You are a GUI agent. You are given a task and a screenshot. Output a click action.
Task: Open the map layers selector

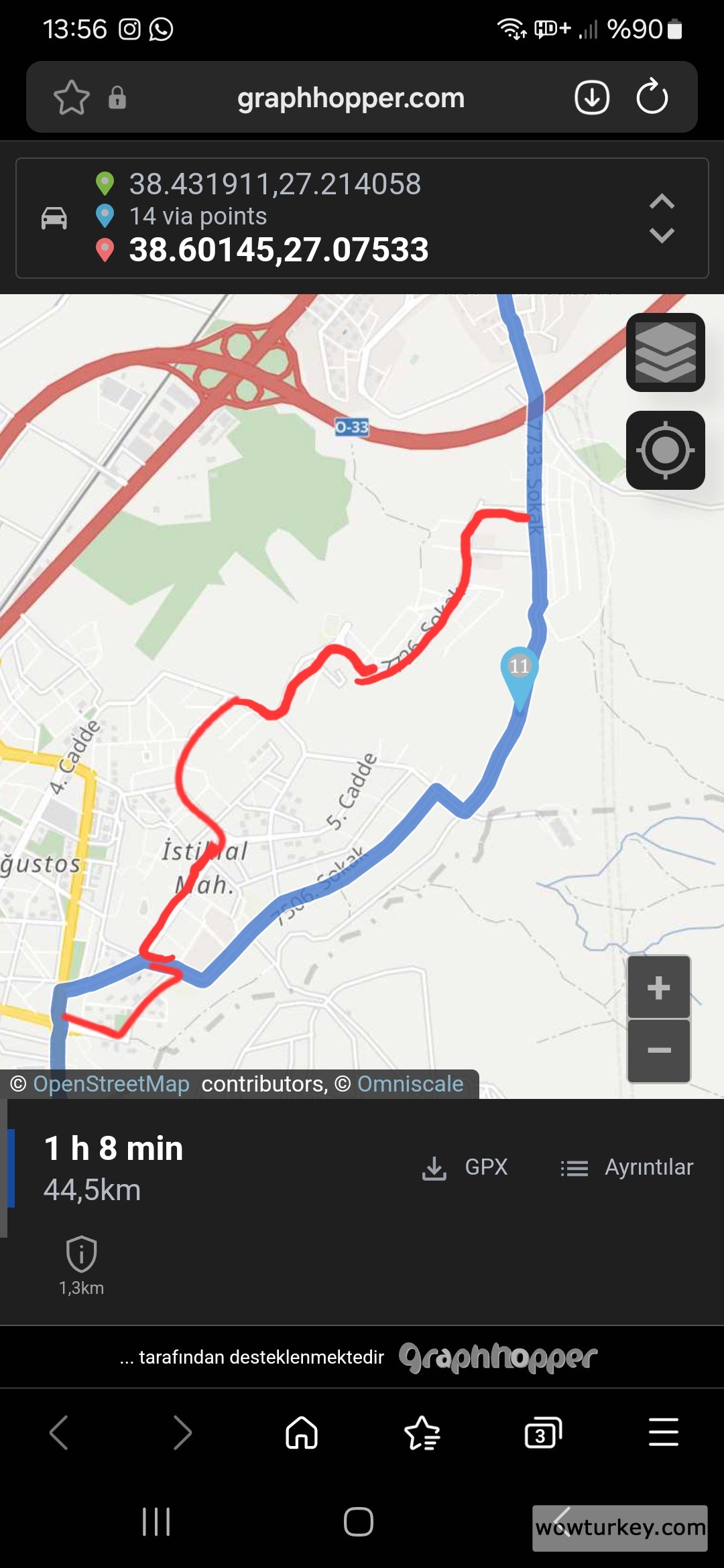(665, 352)
